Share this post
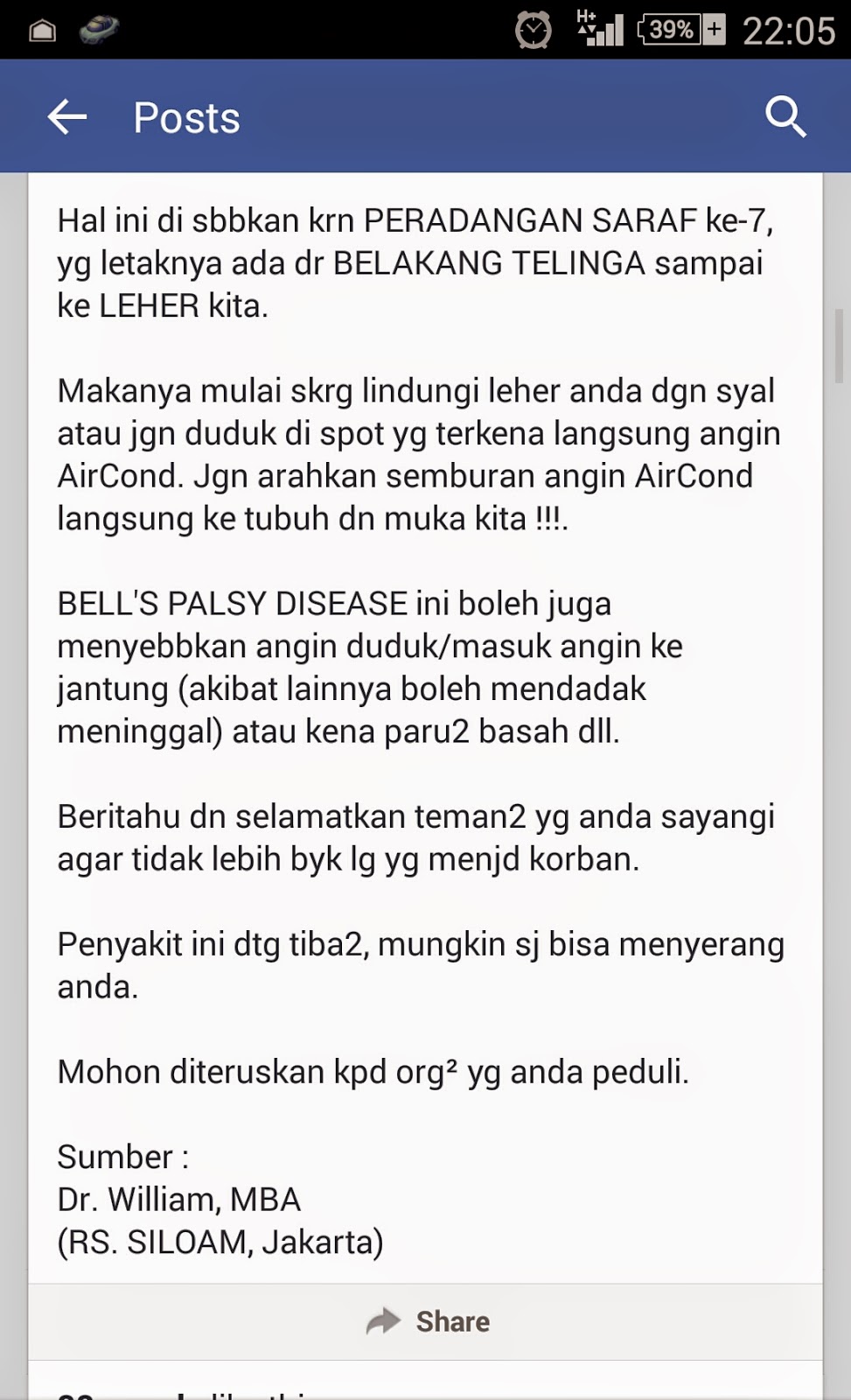Screen dimensions: 851x1400 [x=428, y=1321]
